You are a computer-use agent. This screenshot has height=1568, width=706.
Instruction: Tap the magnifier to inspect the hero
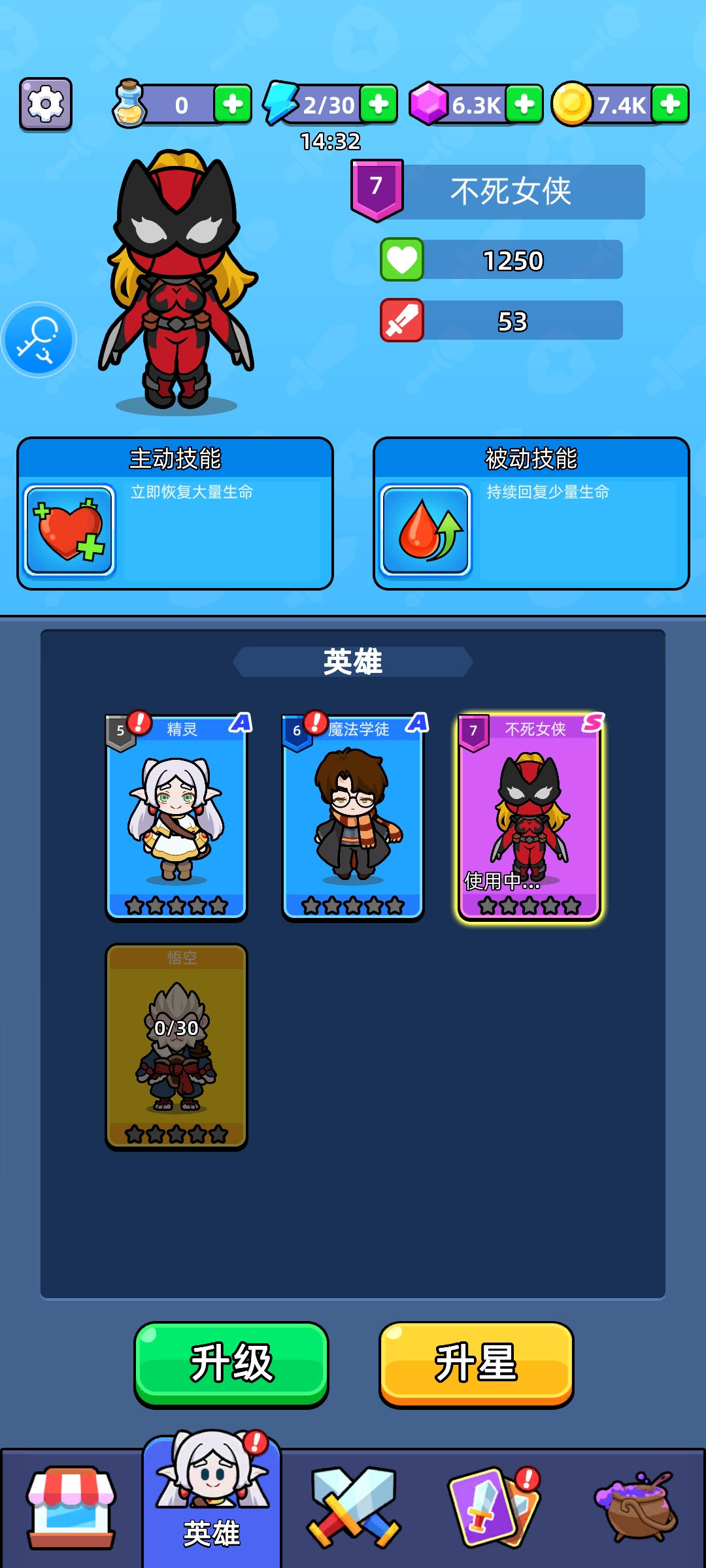[39, 340]
